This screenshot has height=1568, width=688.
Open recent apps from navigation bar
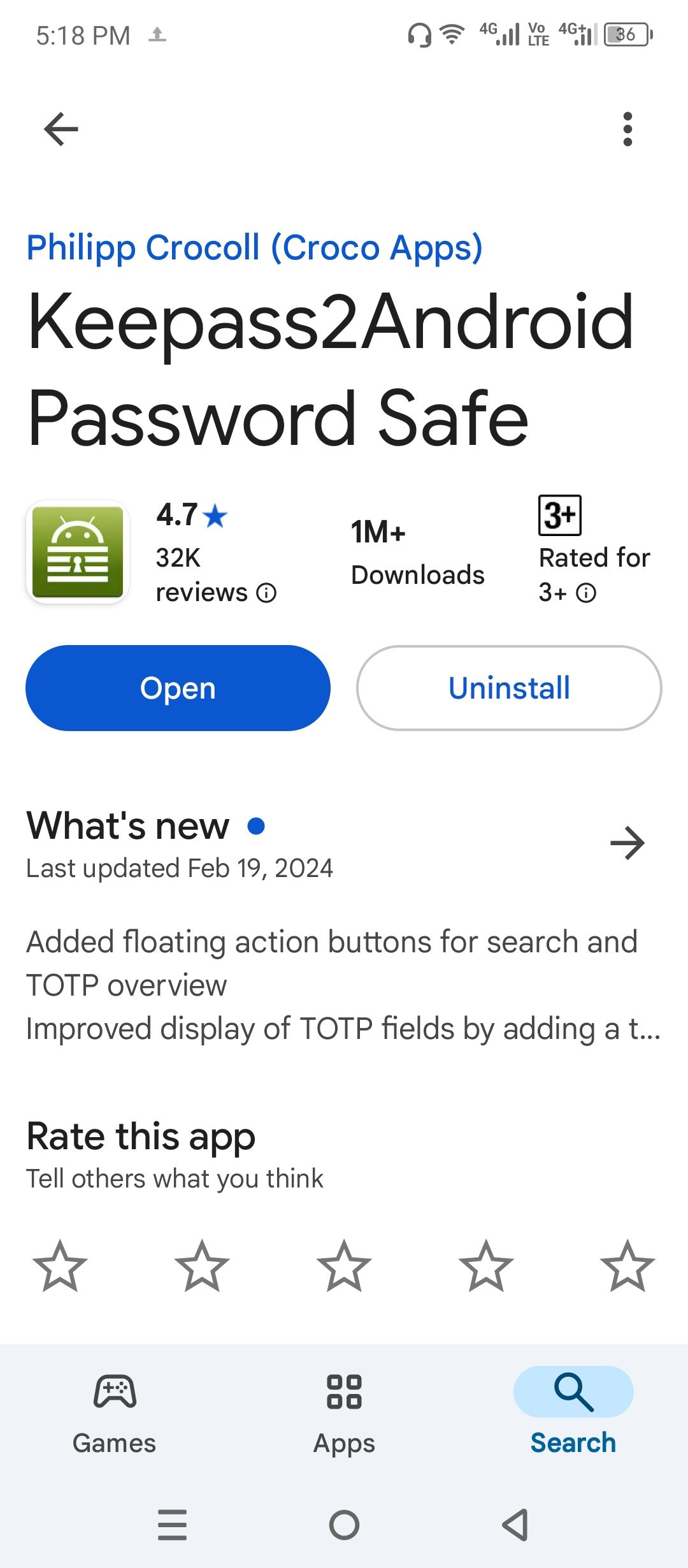pyautogui.click(x=172, y=1525)
